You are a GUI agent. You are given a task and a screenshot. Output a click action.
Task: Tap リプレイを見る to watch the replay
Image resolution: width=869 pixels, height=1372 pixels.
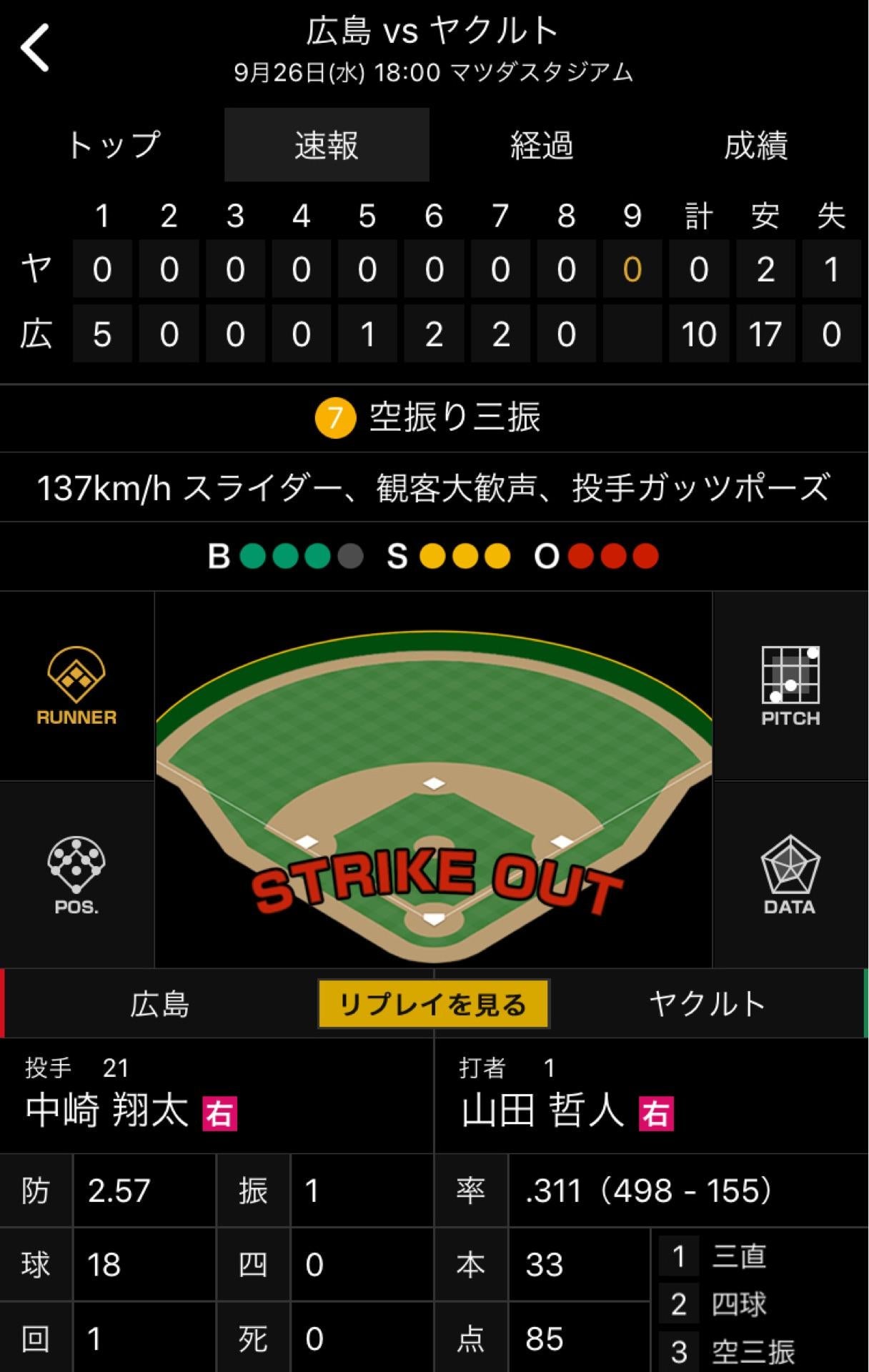(x=433, y=1004)
